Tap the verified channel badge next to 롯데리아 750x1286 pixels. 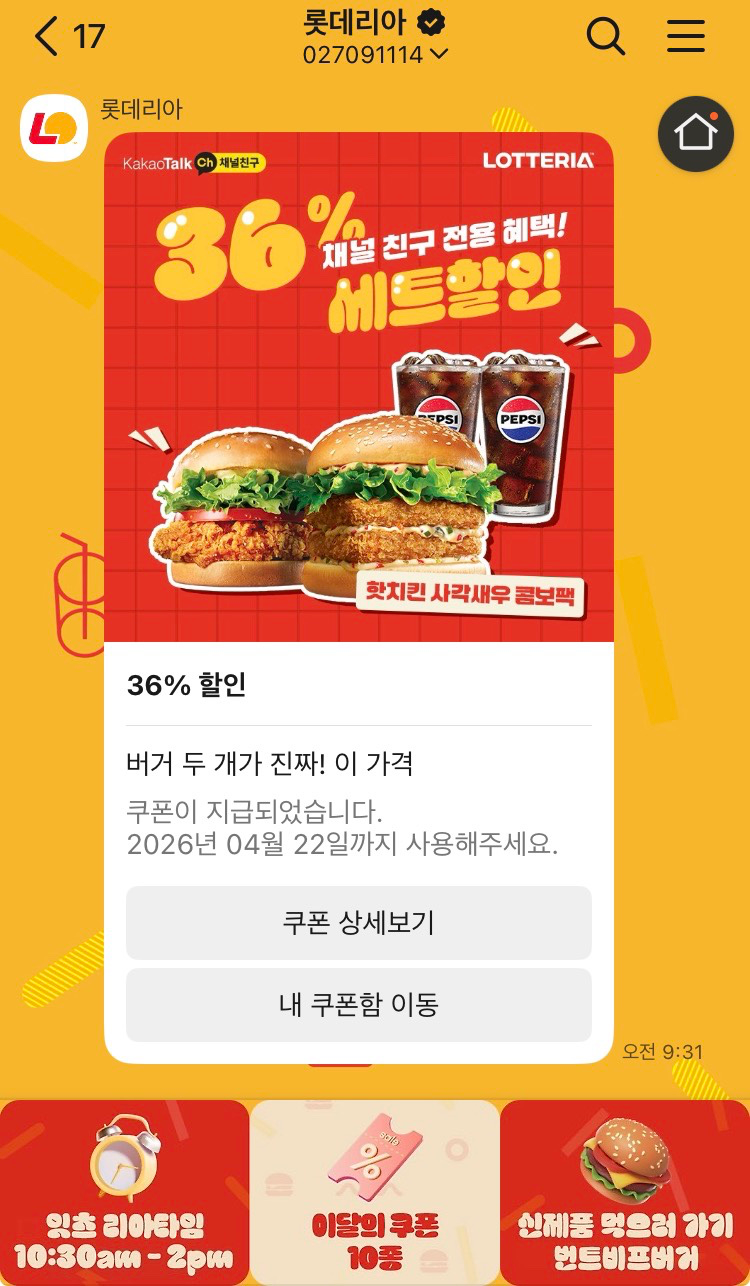click(x=429, y=22)
